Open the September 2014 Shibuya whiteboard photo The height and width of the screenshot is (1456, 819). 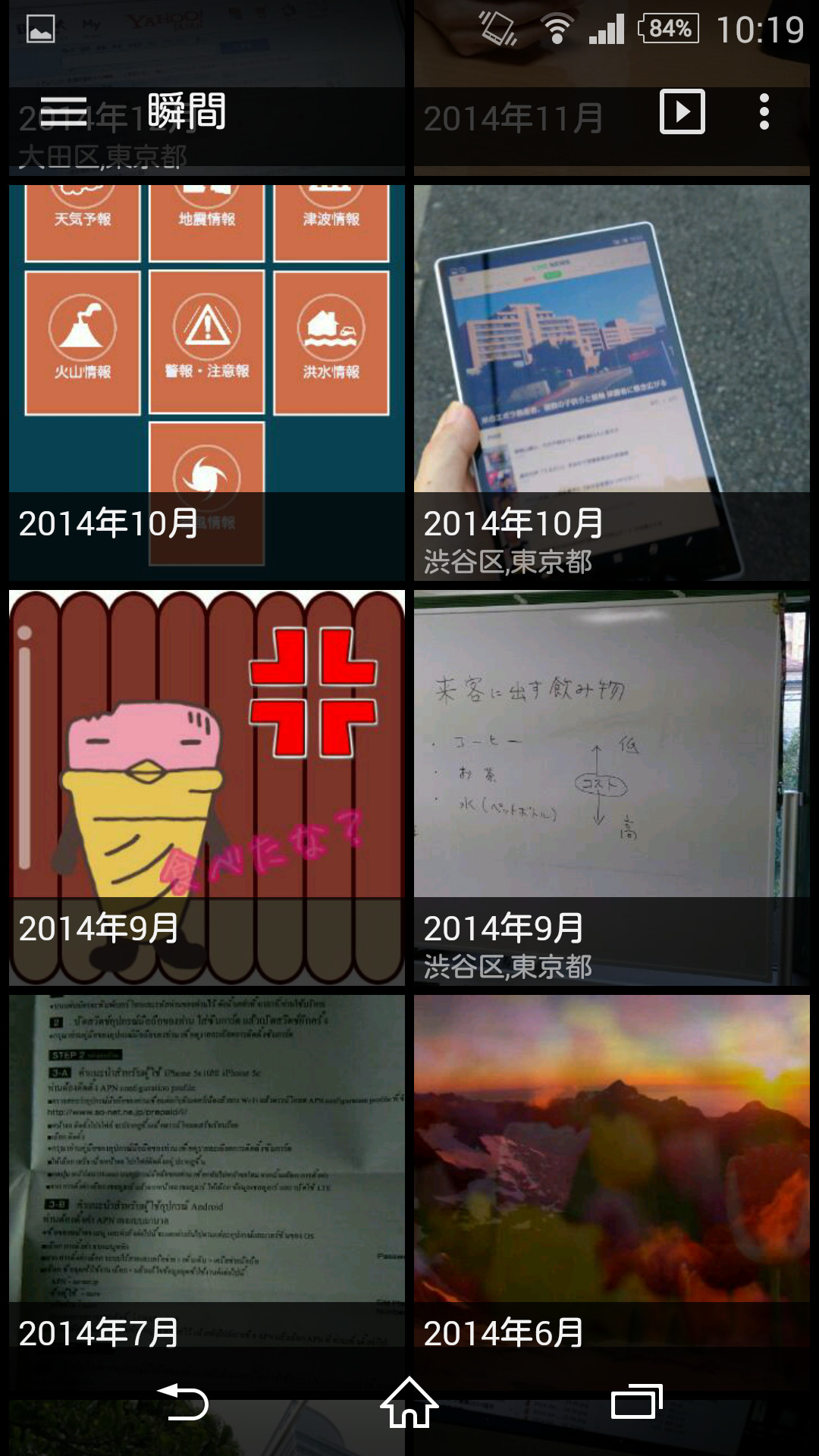[x=611, y=787]
